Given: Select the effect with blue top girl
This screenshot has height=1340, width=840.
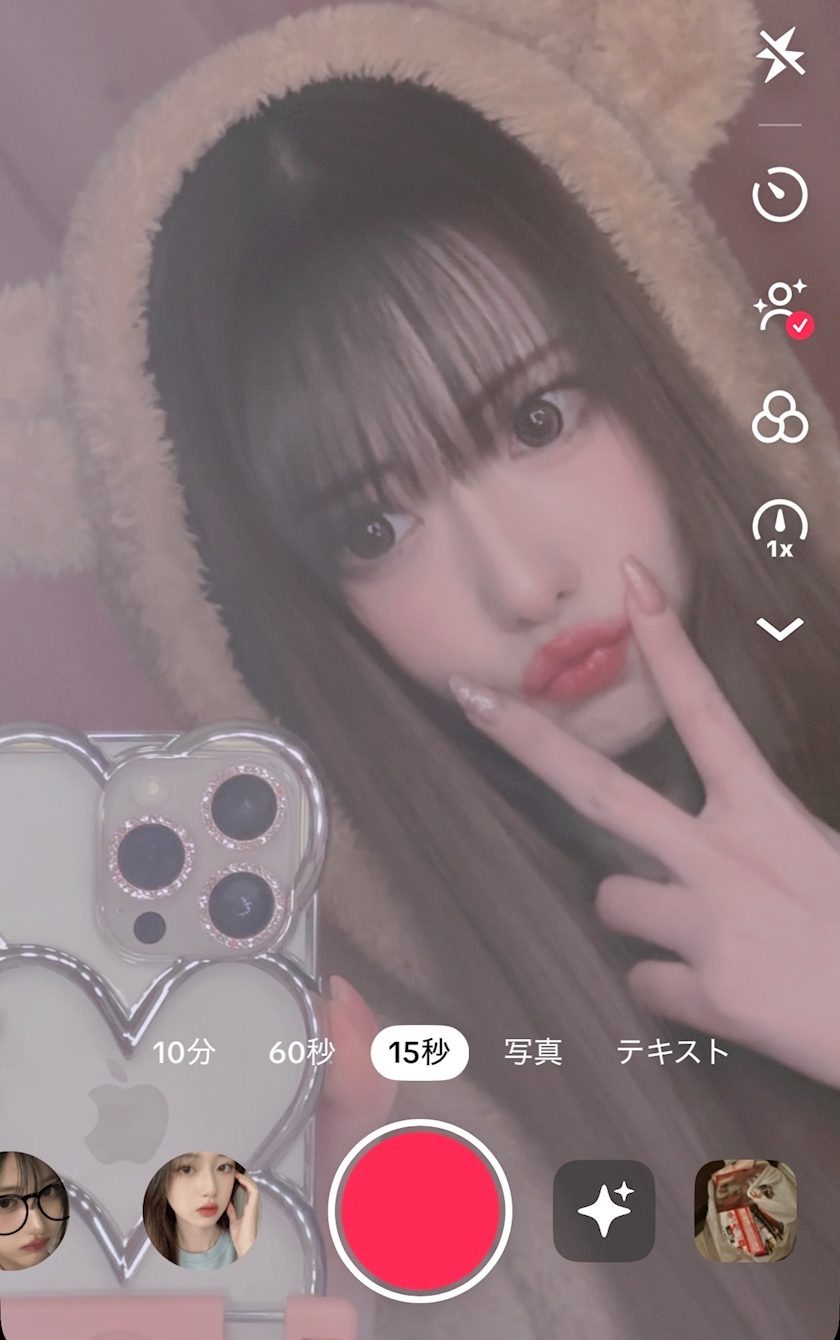Looking at the screenshot, I should pos(201,1211).
